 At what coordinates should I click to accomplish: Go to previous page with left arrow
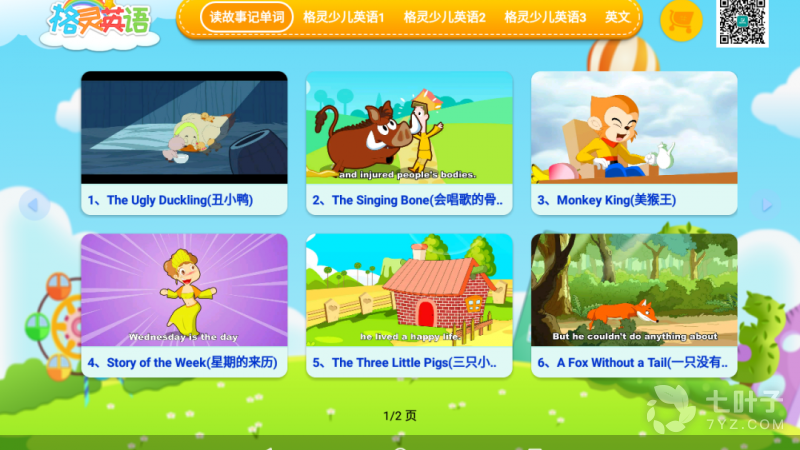pos(33,205)
